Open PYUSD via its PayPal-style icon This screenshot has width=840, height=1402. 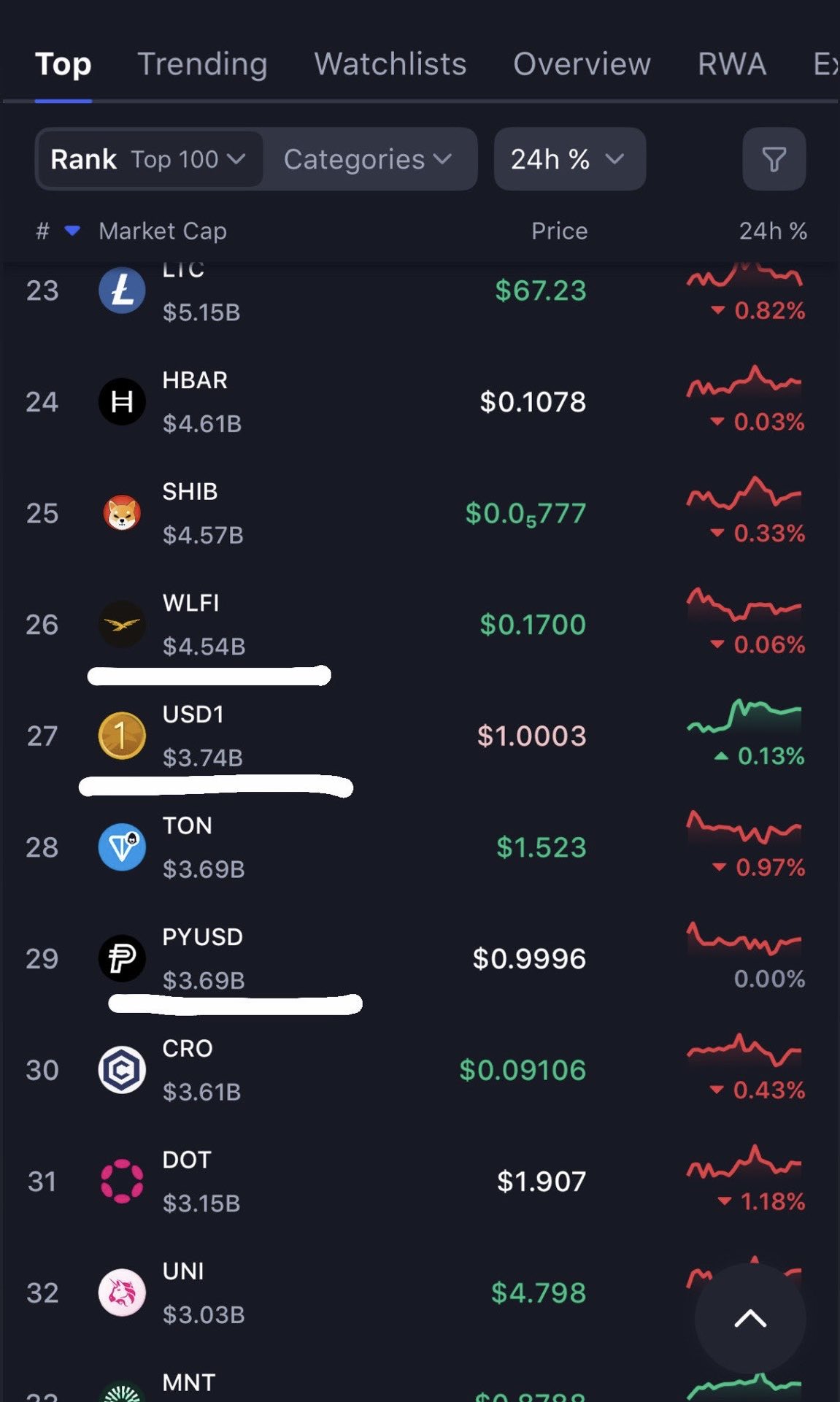pos(122,958)
